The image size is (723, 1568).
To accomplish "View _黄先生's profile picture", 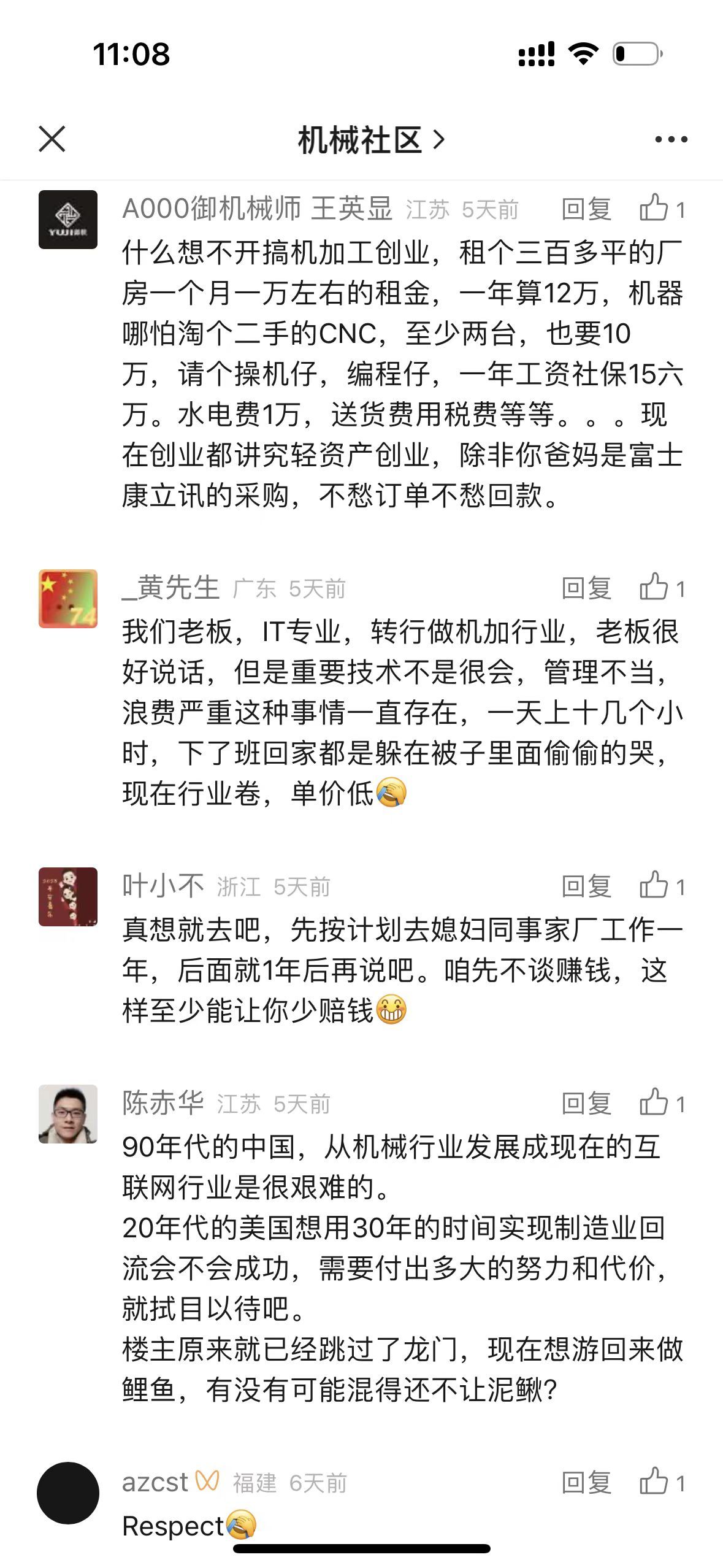I will [x=67, y=599].
